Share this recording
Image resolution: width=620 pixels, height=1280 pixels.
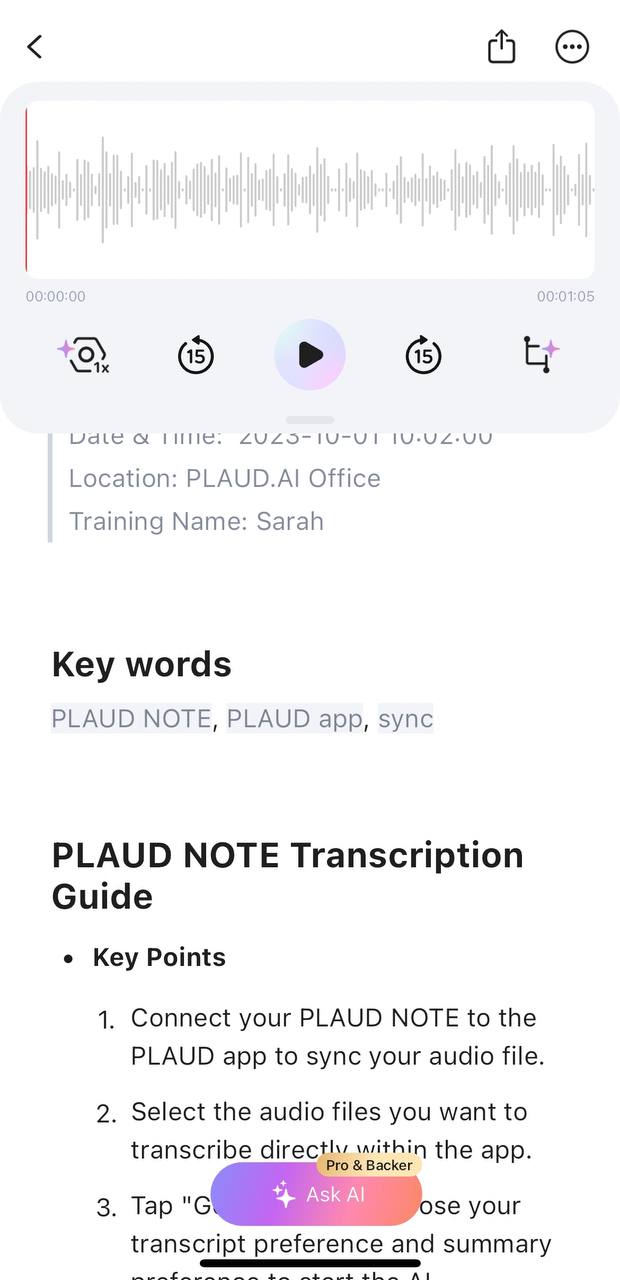coord(501,46)
